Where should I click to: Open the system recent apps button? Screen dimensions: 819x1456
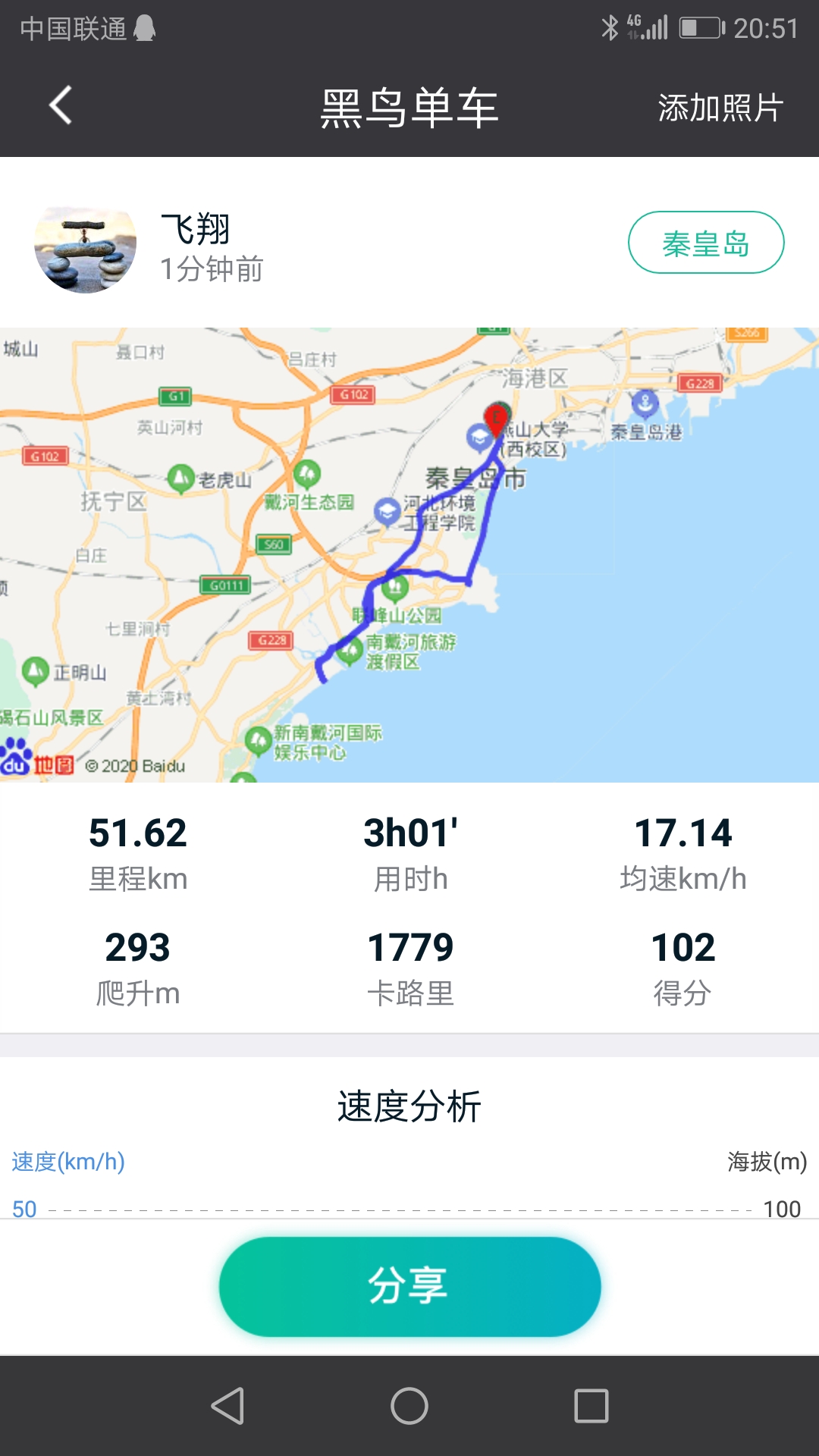point(591,1406)
